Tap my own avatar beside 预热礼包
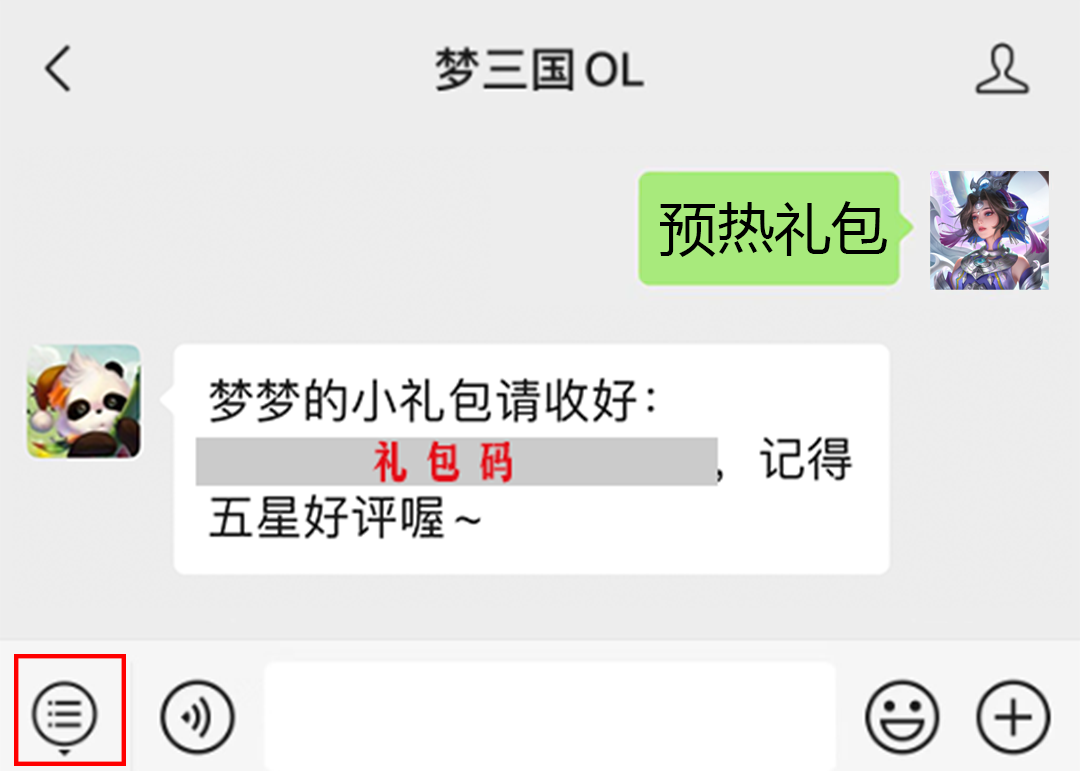Screen dimensions: 1080x771 pos(988,230)
